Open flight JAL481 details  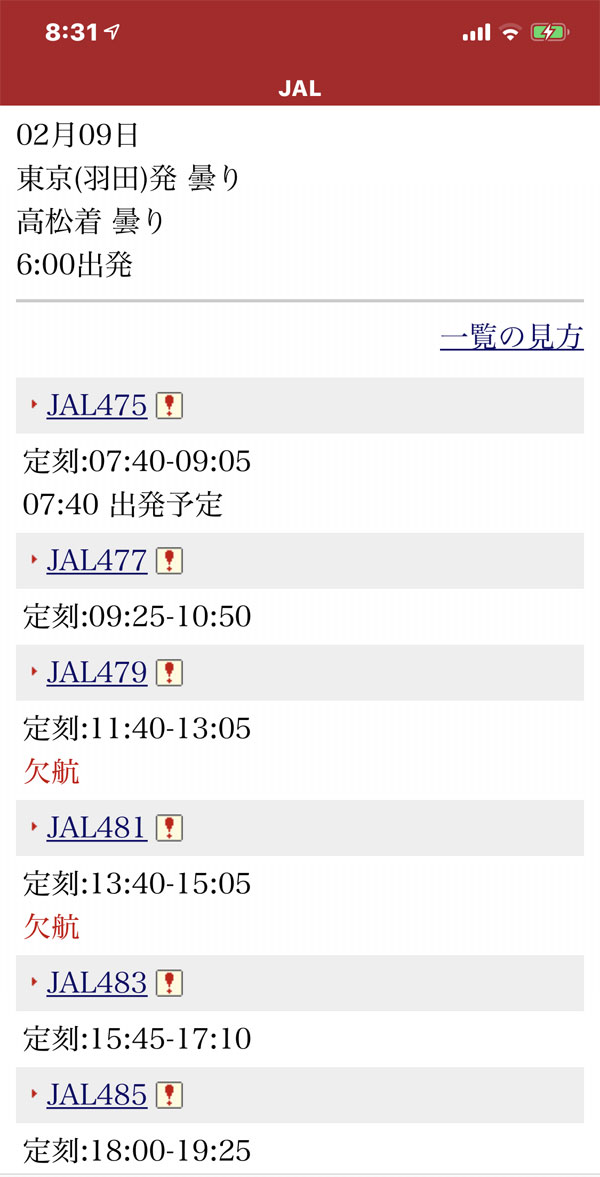pyautogui.click(x=96, y=828)
